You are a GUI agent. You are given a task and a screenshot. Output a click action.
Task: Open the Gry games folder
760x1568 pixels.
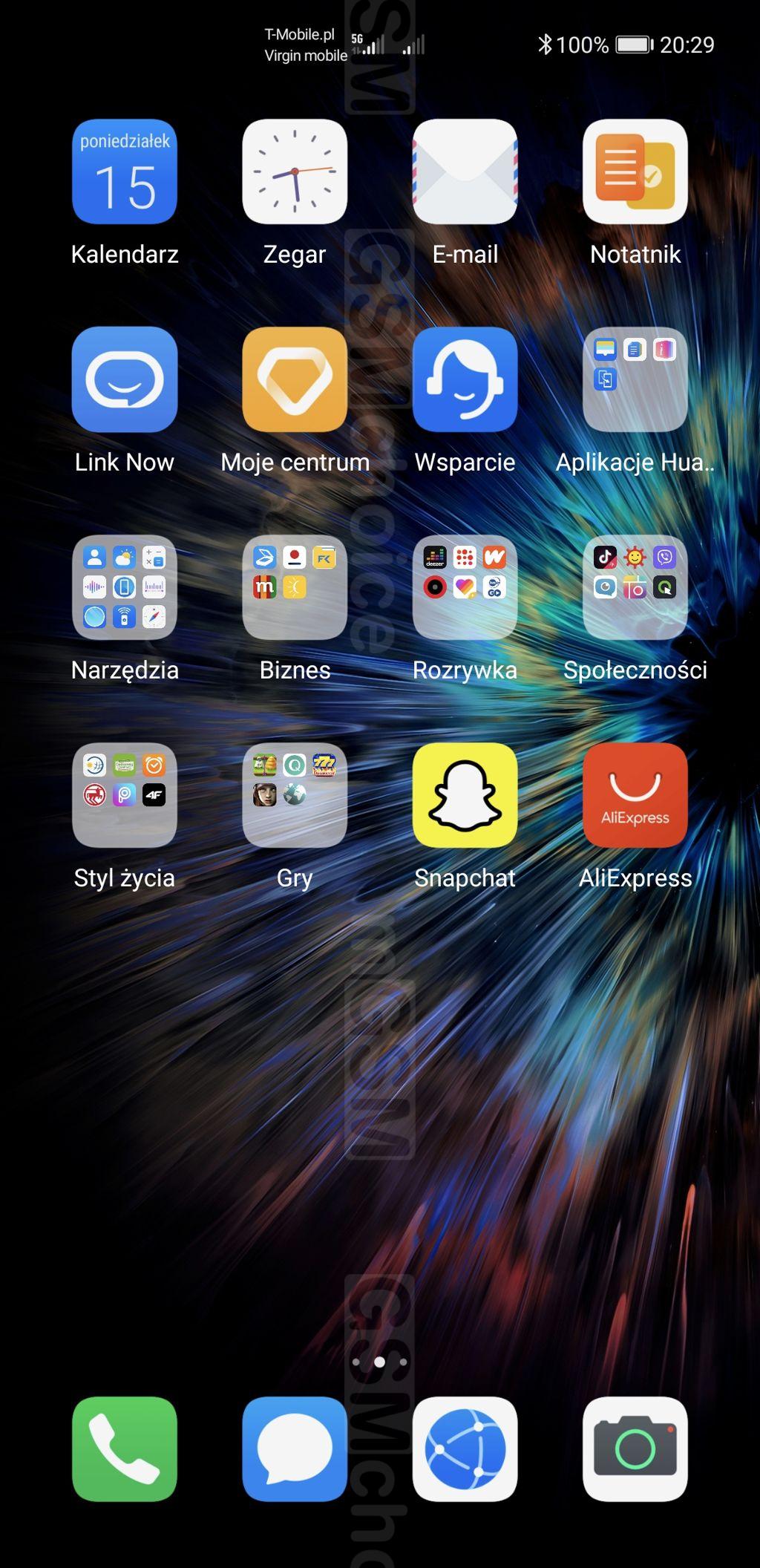(295, 795)
